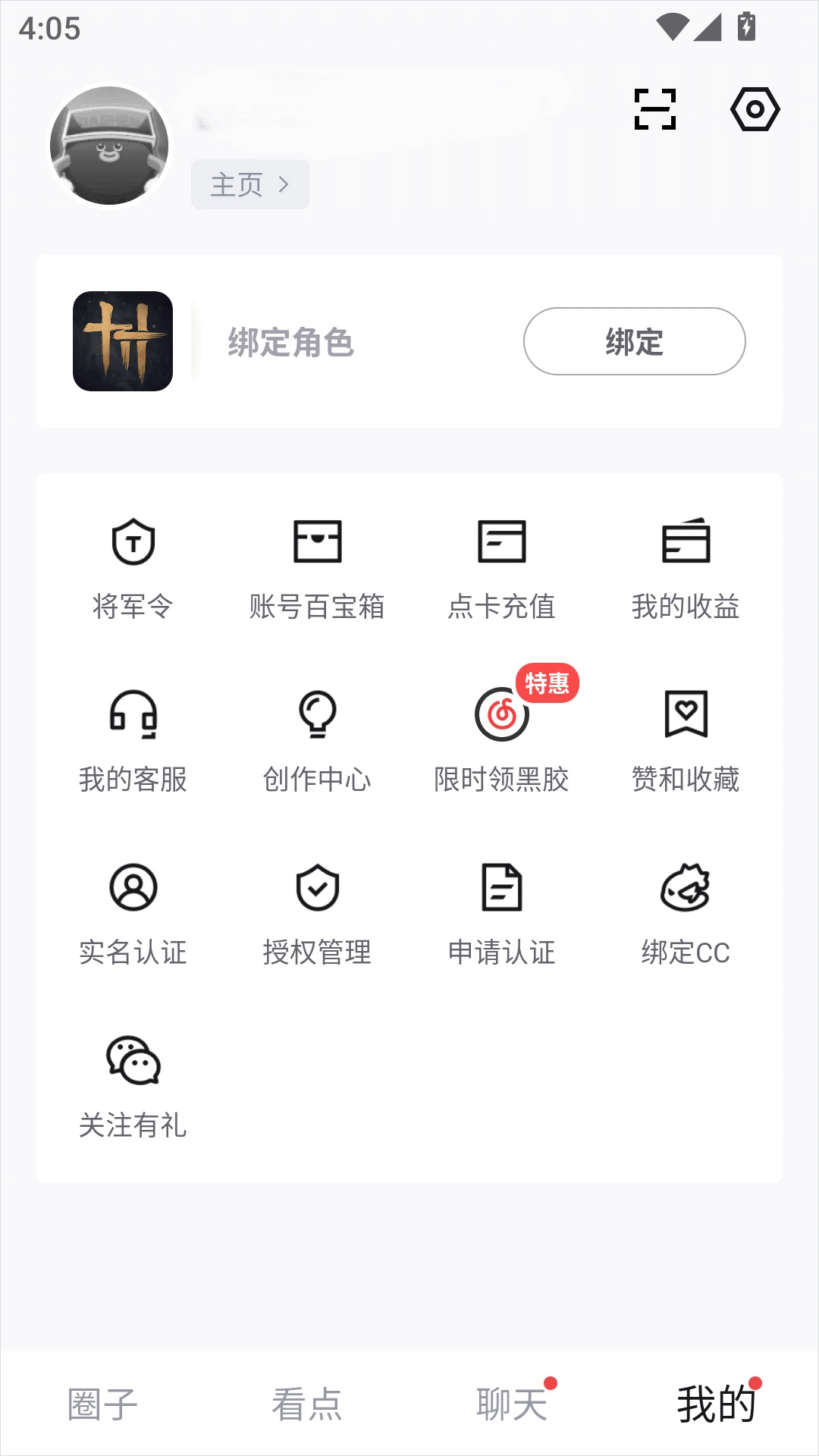This screenshot has width=819, height=1456.
Task: Select 点卡充值 to recharge
Action: click(x=501, y=569)
